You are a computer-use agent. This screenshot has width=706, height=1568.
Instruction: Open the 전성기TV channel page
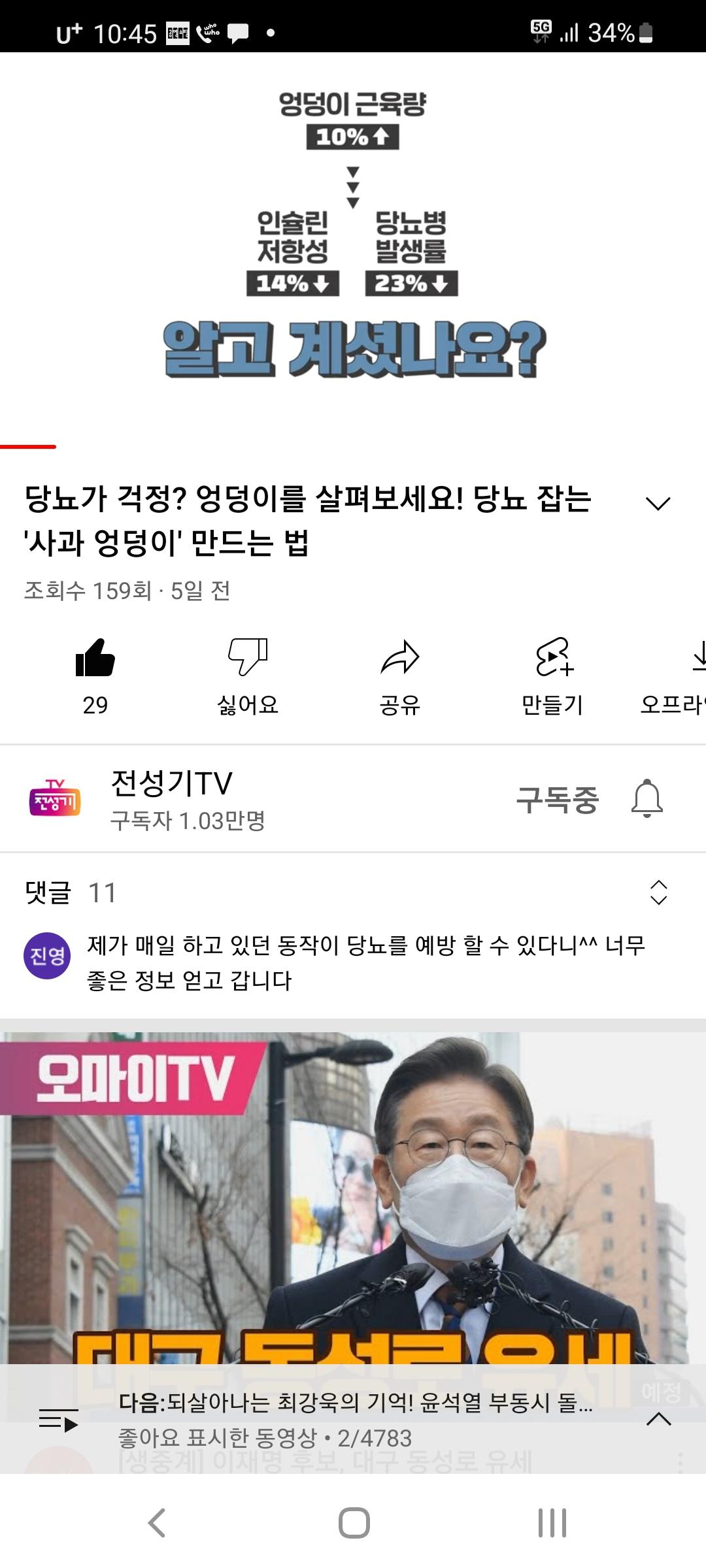(x=171, y=798)
